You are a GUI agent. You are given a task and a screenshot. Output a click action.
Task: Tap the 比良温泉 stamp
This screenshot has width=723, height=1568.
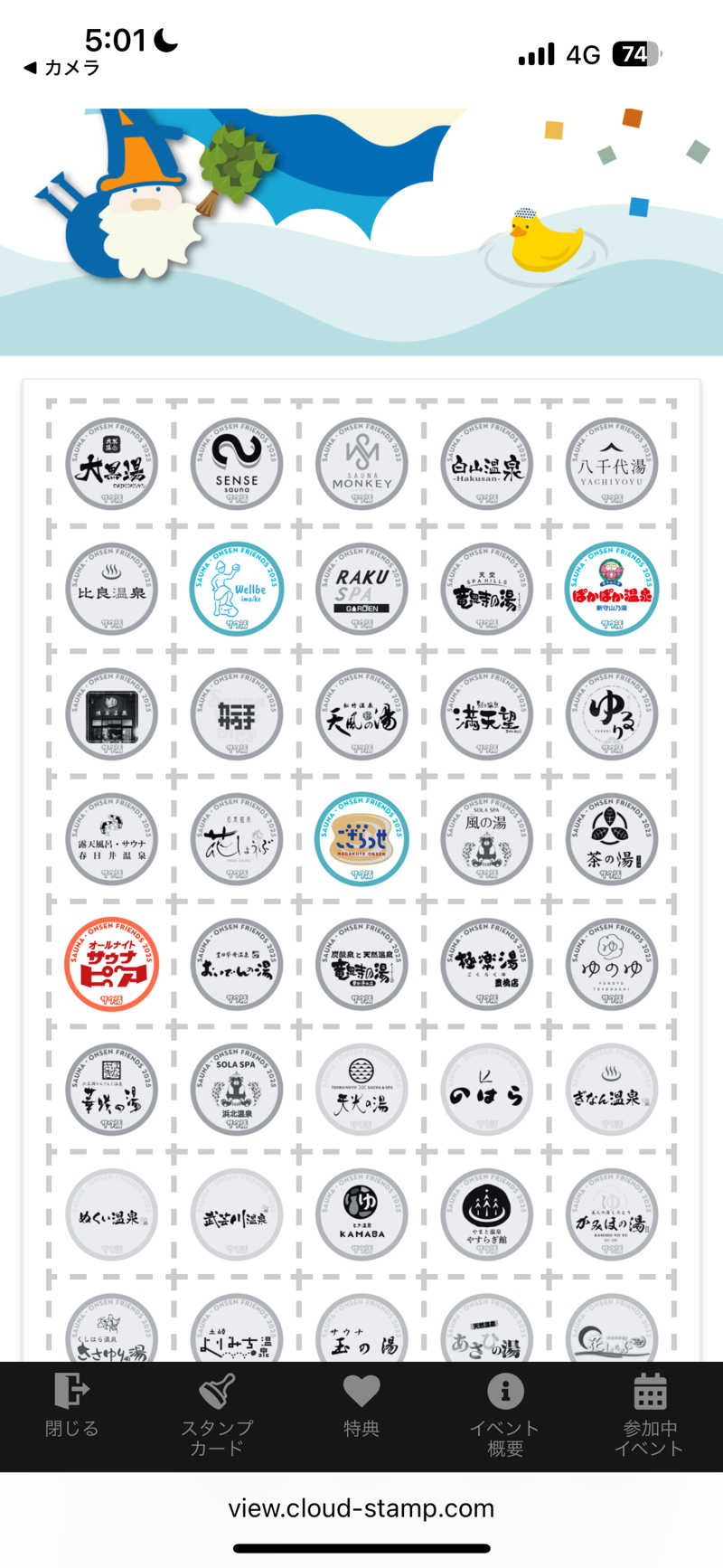tap(111, 589)
